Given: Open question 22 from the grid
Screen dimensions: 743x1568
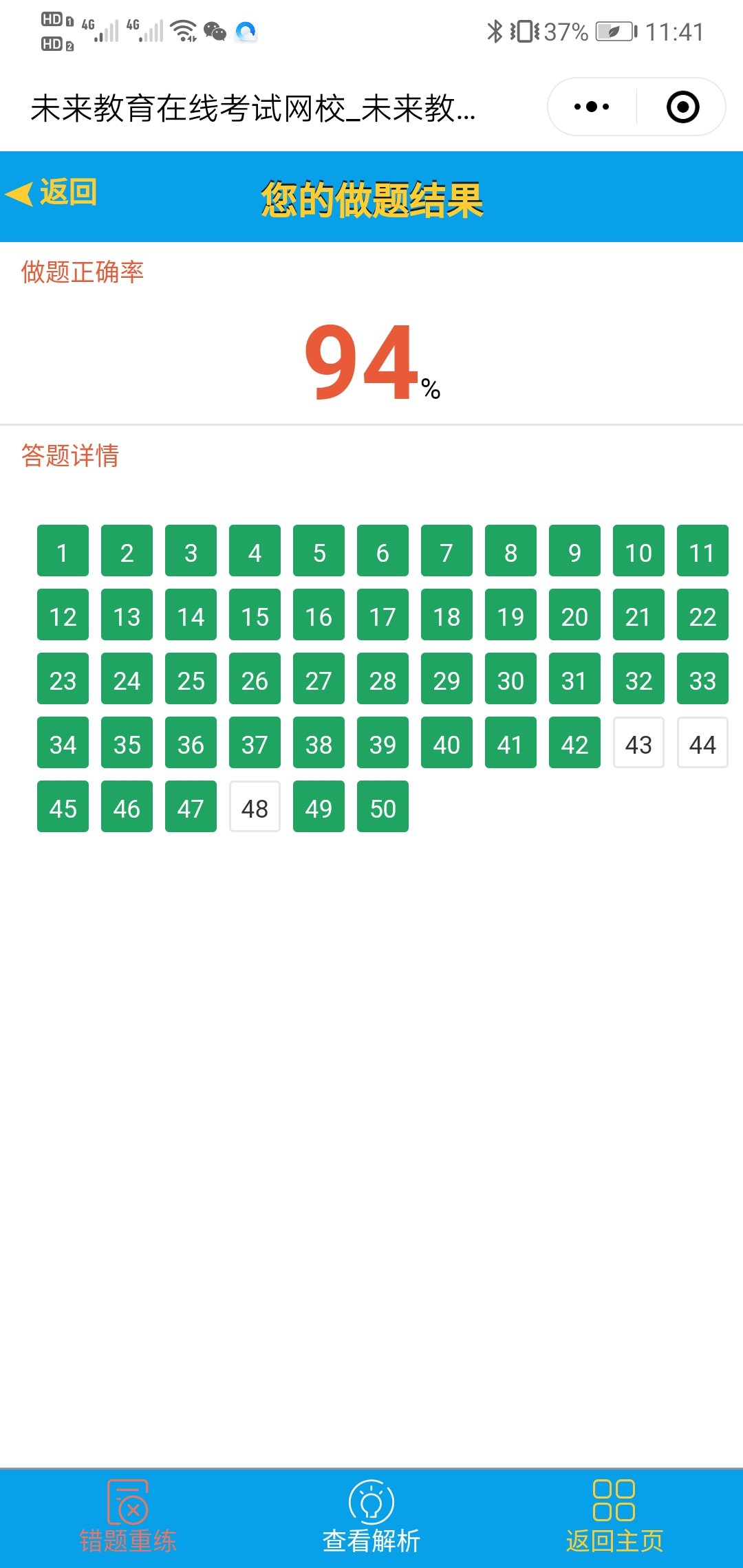Looking at the screenshot, I should [x=702, y=615].
